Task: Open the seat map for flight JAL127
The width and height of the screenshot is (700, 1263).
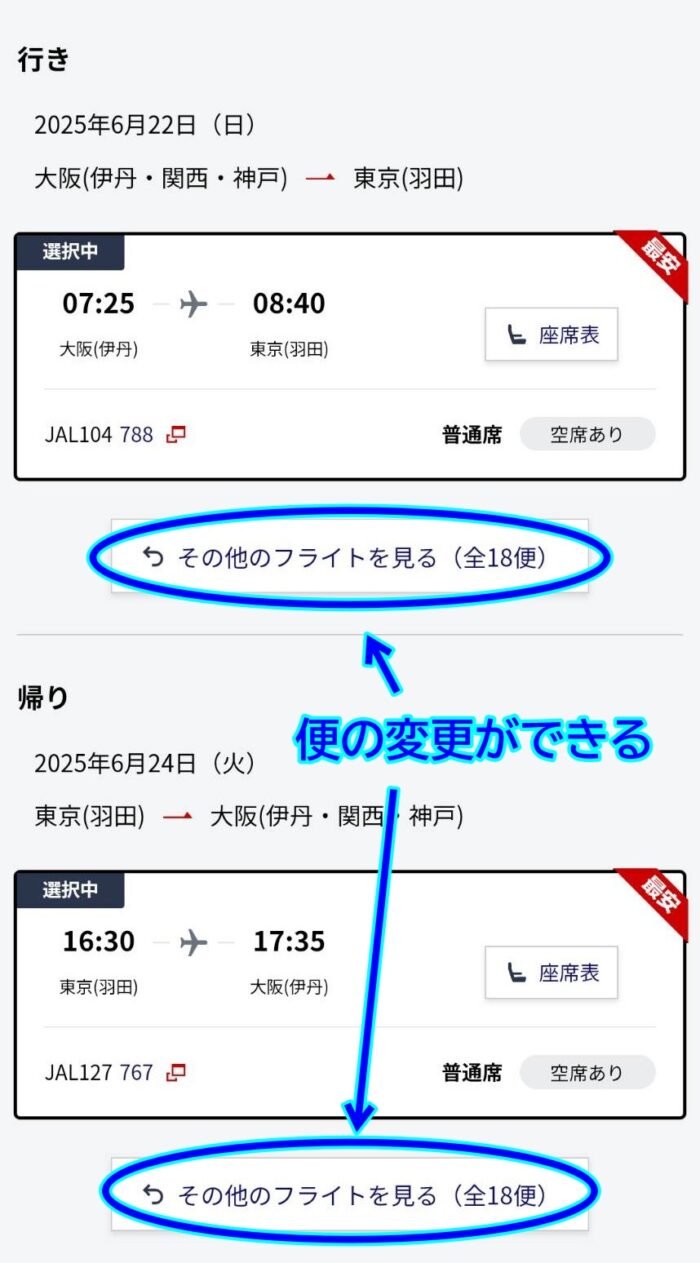Action: coord(551,972)
